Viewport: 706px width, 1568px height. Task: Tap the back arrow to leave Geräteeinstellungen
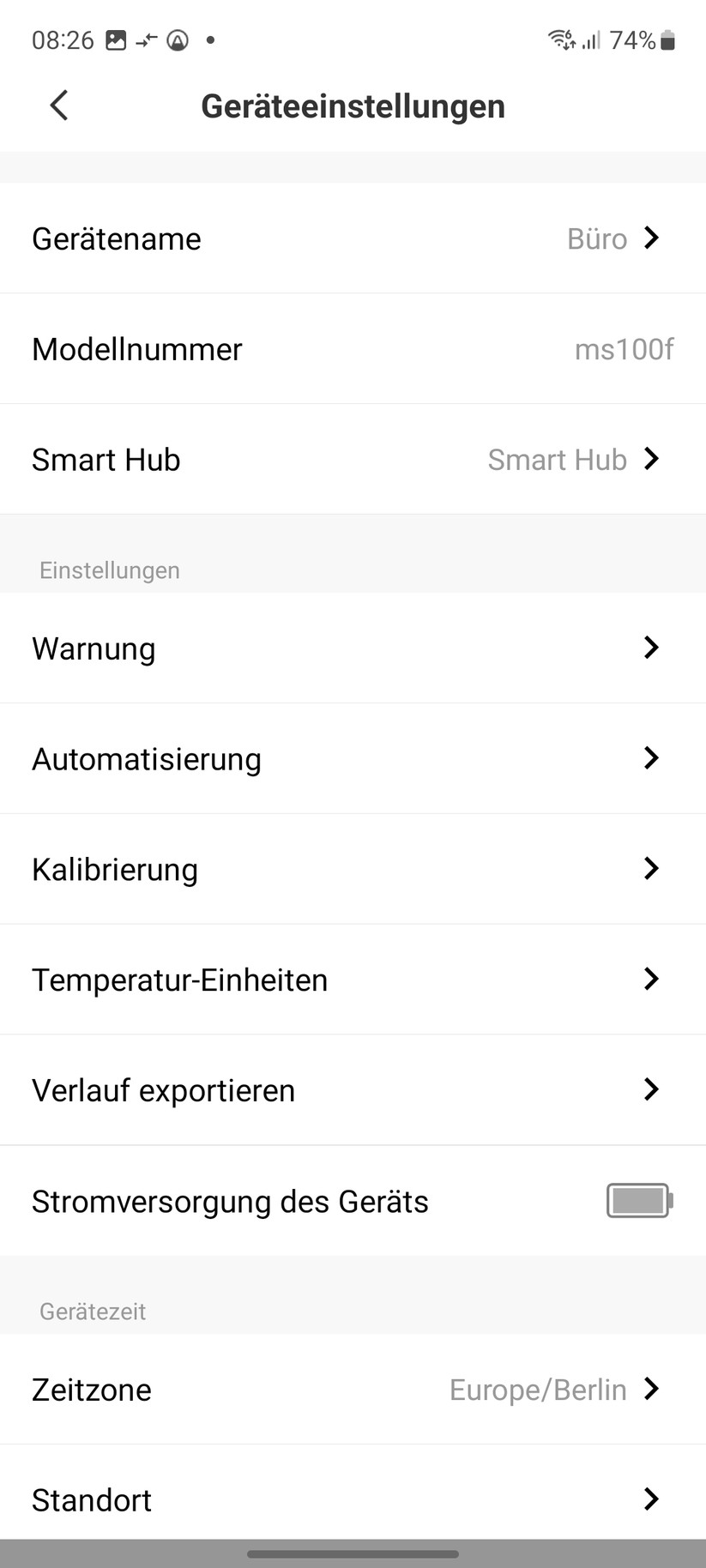pos(57,105)
